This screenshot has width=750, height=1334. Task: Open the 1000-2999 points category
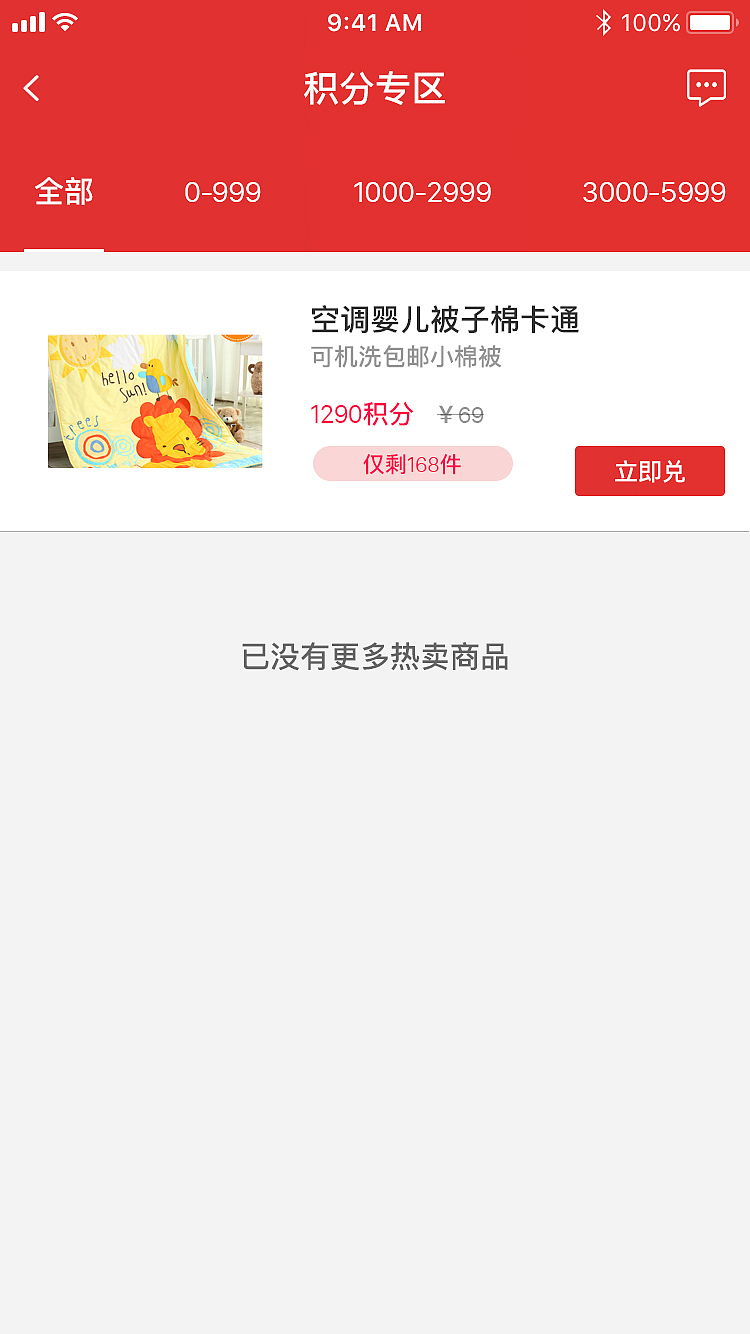coord(422,192)
